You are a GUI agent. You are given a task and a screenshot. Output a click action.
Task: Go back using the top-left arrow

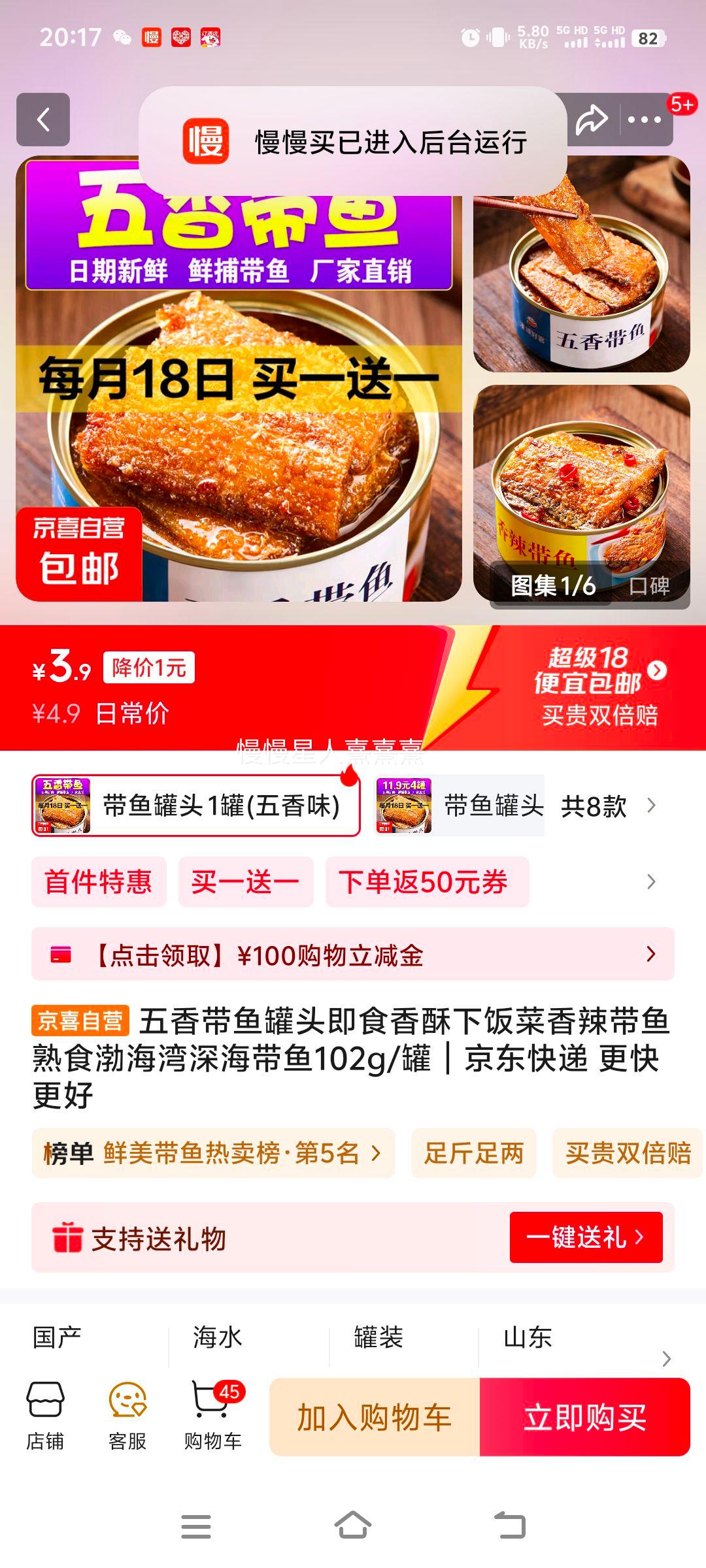click(x=43, y=120)
